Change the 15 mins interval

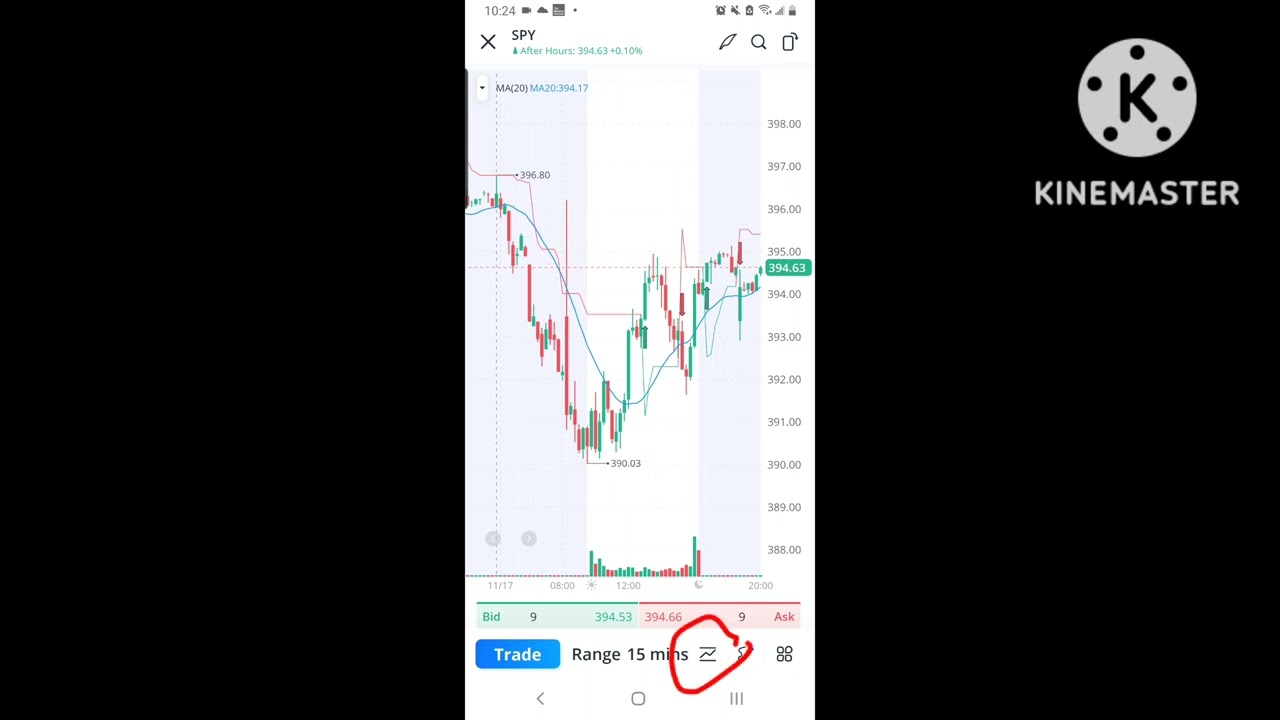click(x=657, y=654)
